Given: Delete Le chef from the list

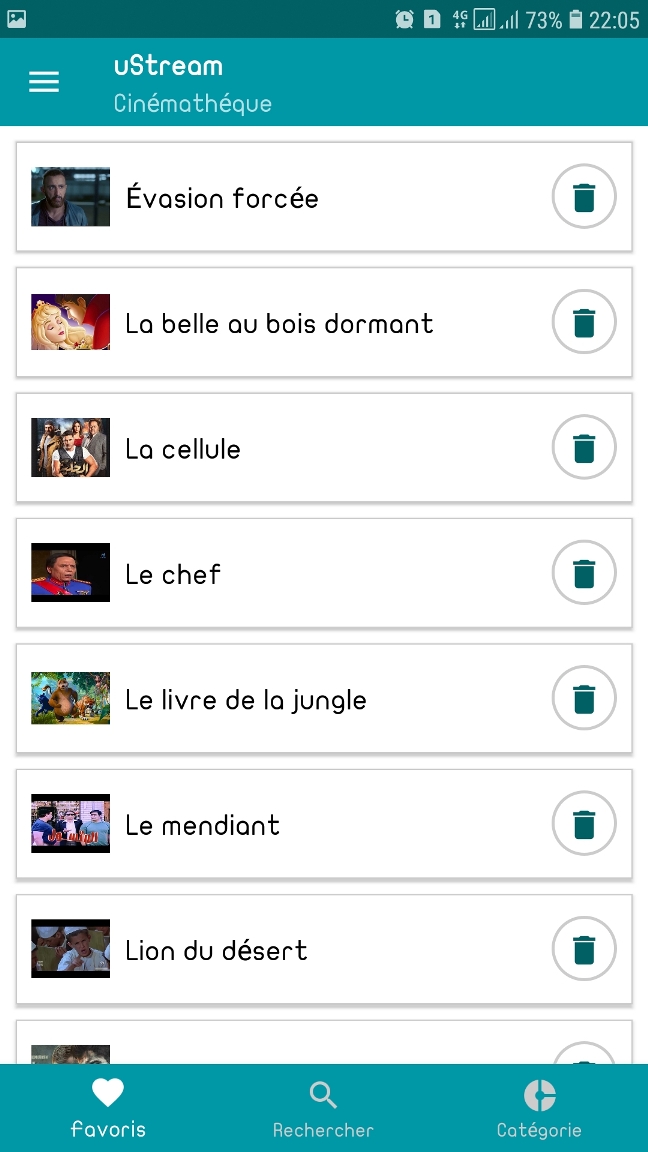Looking at the screenshot, I should tap(584, 573).
